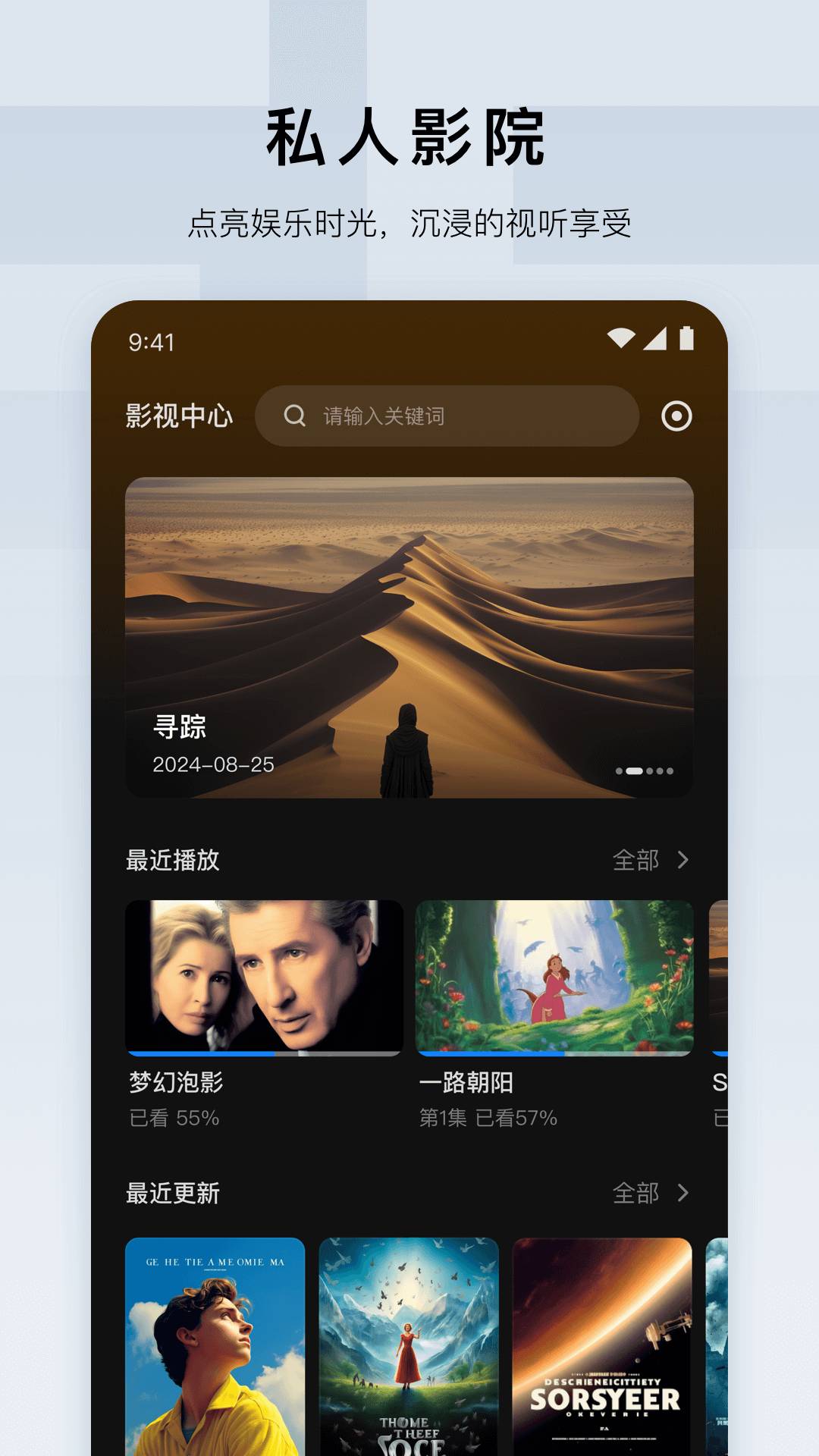Switch to the 最近更新 section header

[x=171, y=1194]
